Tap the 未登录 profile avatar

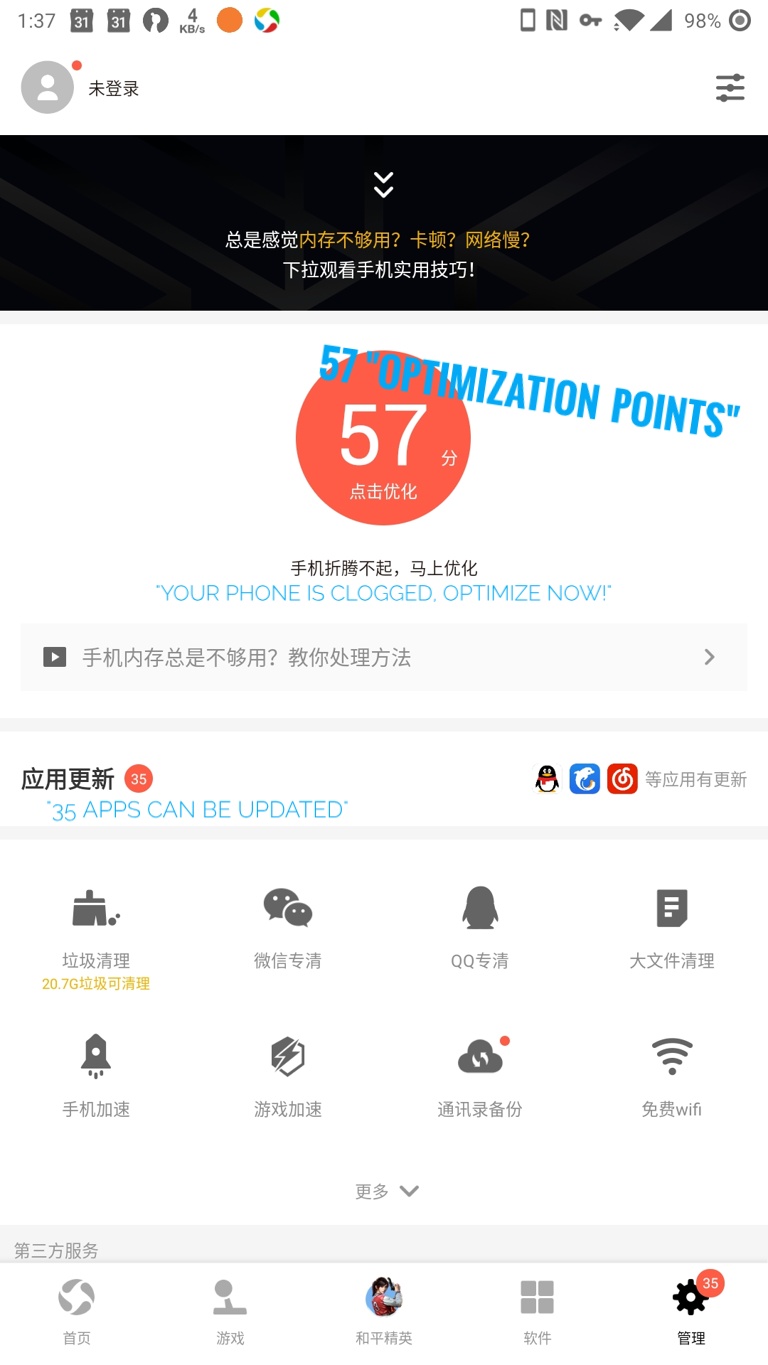47,88
